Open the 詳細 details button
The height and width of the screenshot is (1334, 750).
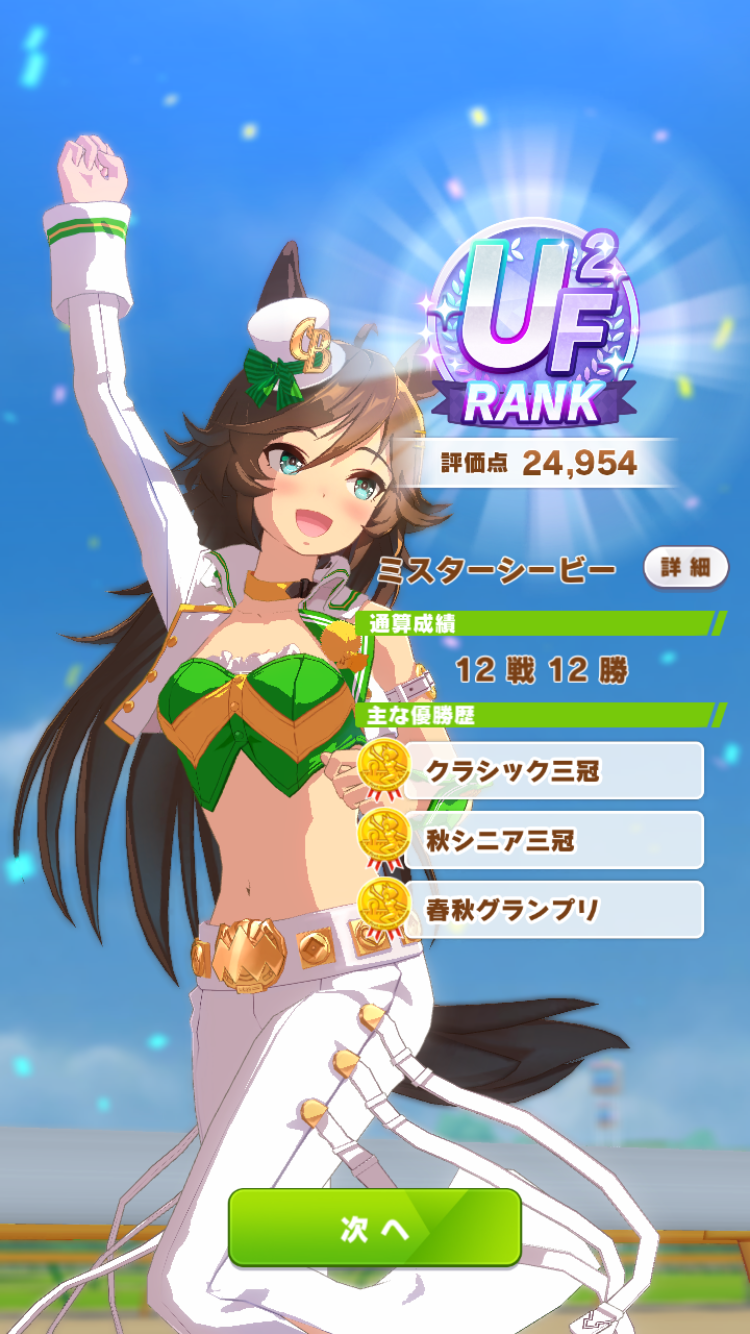pos(685,568)
